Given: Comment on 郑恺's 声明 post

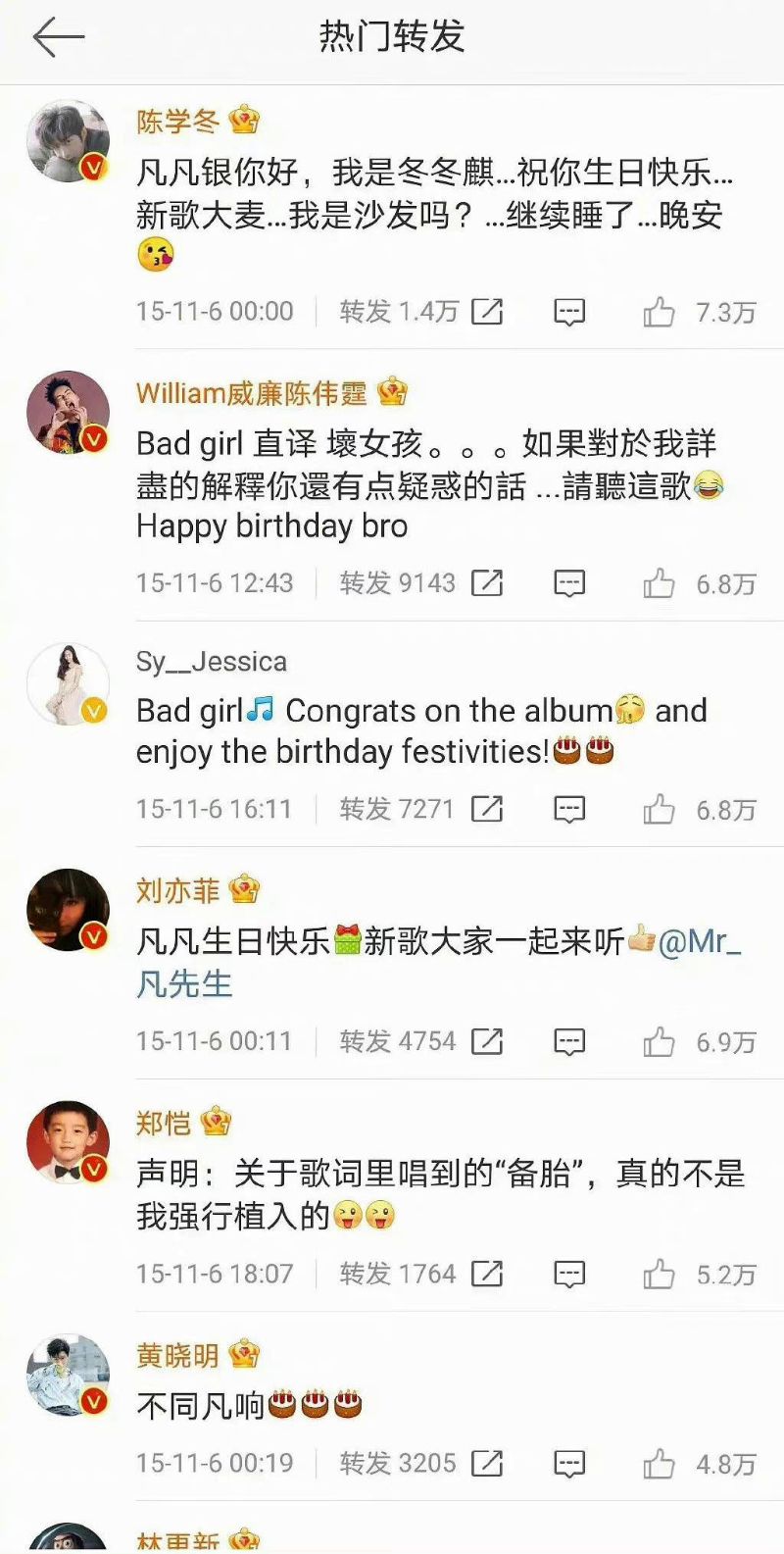Looking at the screenshot, I should tap(569, 1274).
